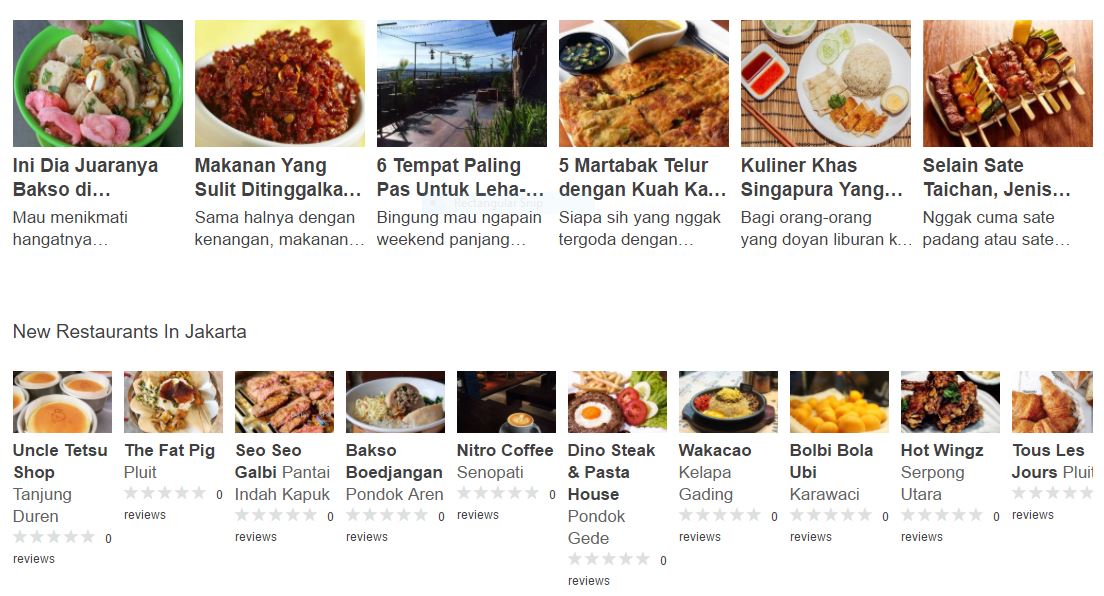View the 5 Martabak Telur article
Image resolution: width=1104 pixels, height=596 pixels.
(642, 177)
